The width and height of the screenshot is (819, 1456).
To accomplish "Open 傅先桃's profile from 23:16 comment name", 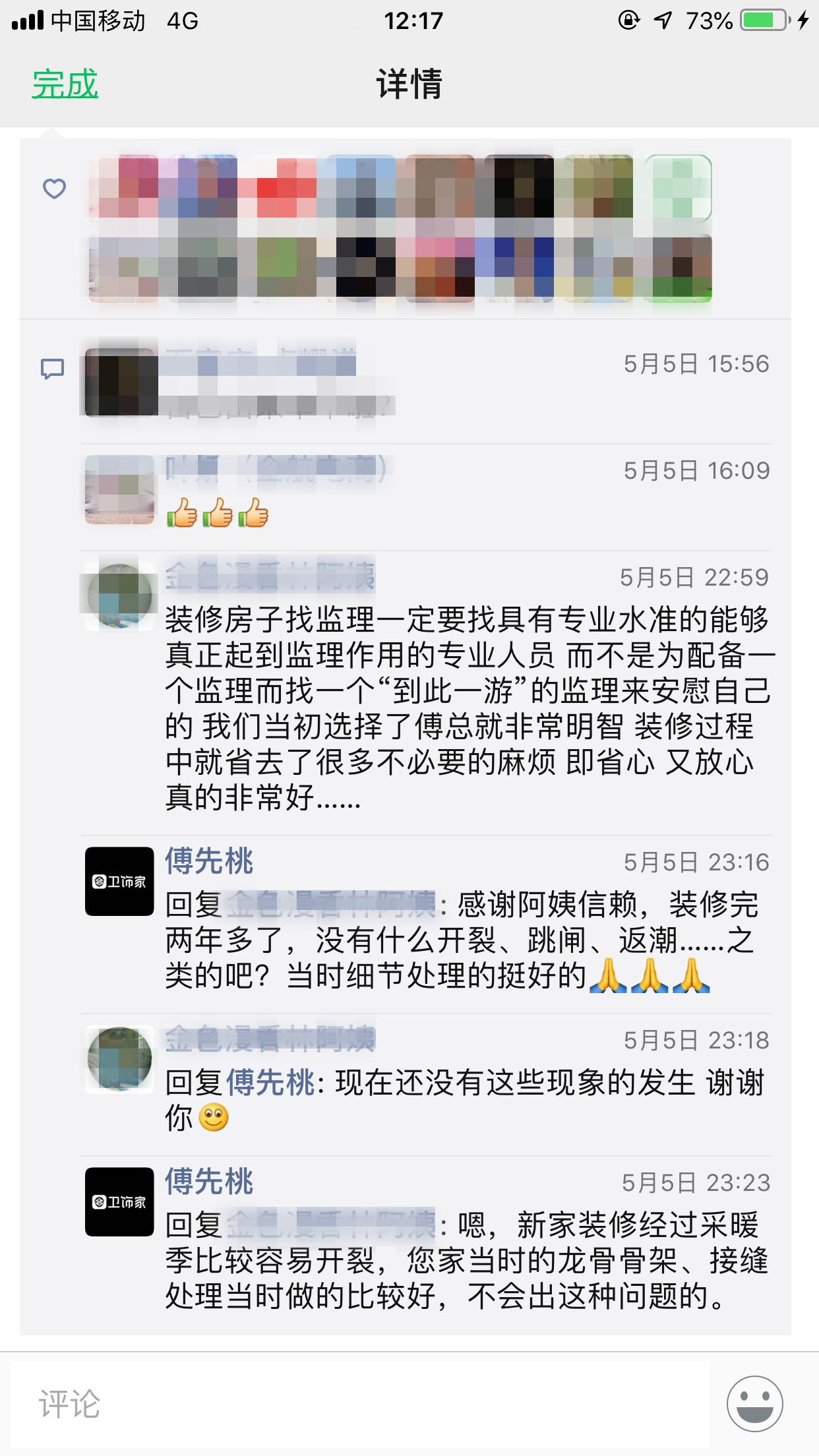I will pyautogui.click(x=209, y=861).
